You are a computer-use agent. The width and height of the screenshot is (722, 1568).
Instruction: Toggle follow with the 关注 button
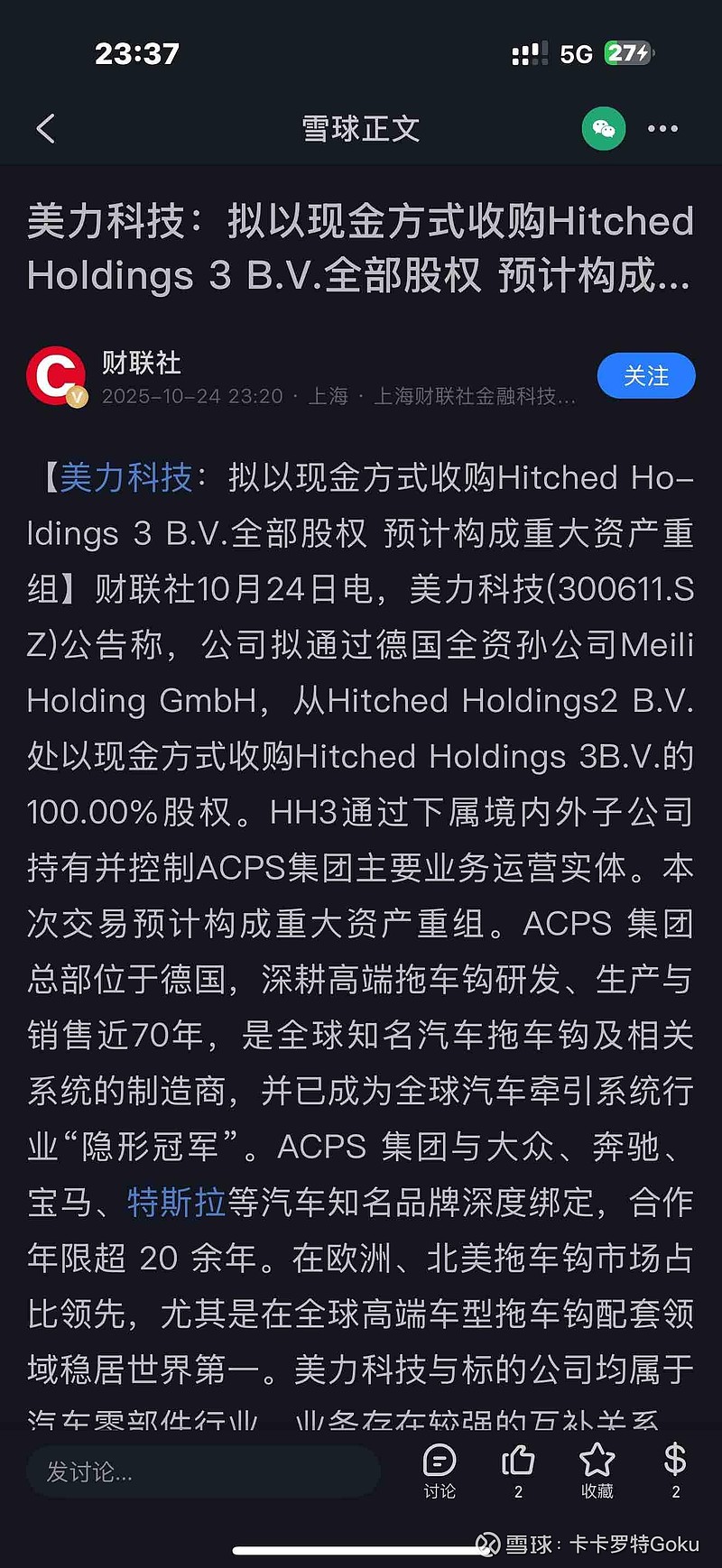pyautogui.click(x=645, y=376)
